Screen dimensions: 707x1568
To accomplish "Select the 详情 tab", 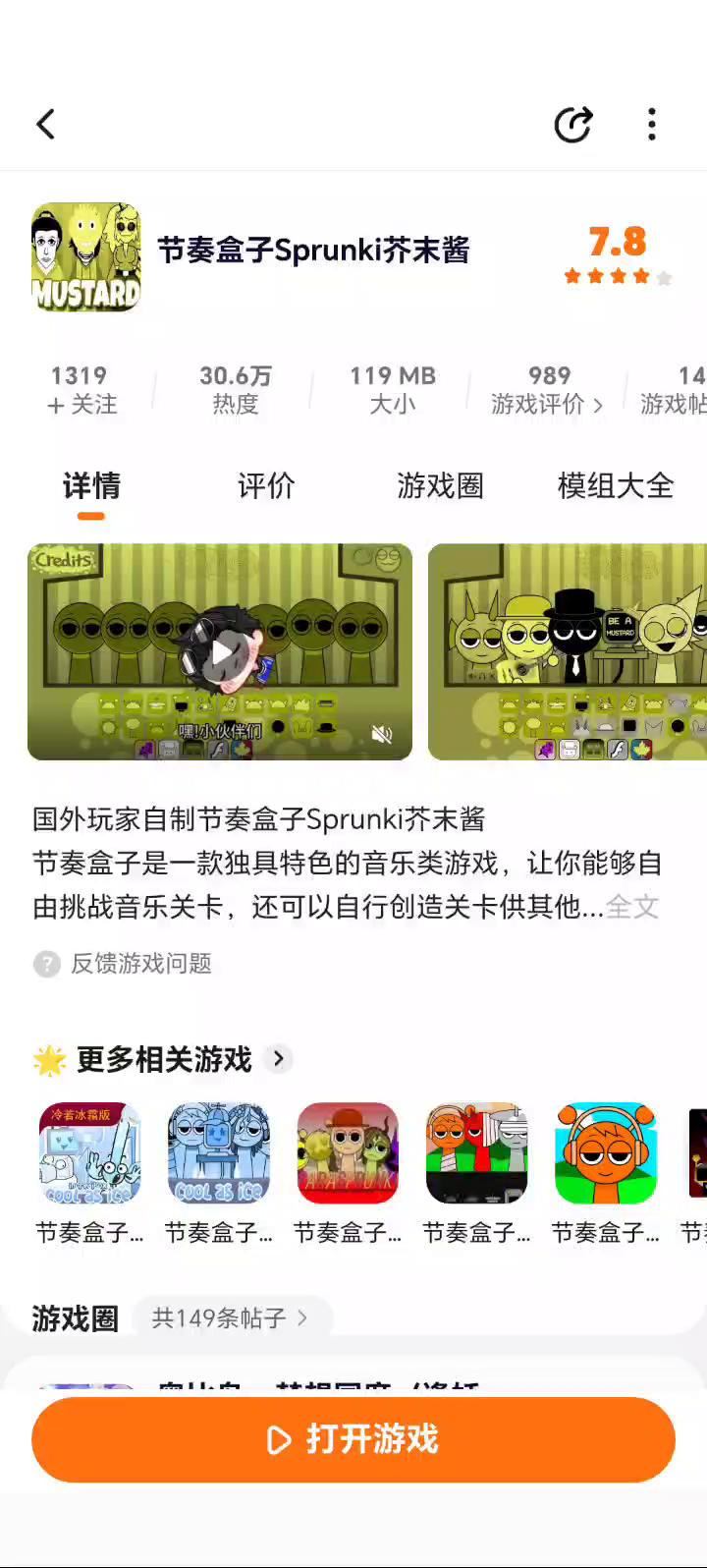I will pos(91,485).
